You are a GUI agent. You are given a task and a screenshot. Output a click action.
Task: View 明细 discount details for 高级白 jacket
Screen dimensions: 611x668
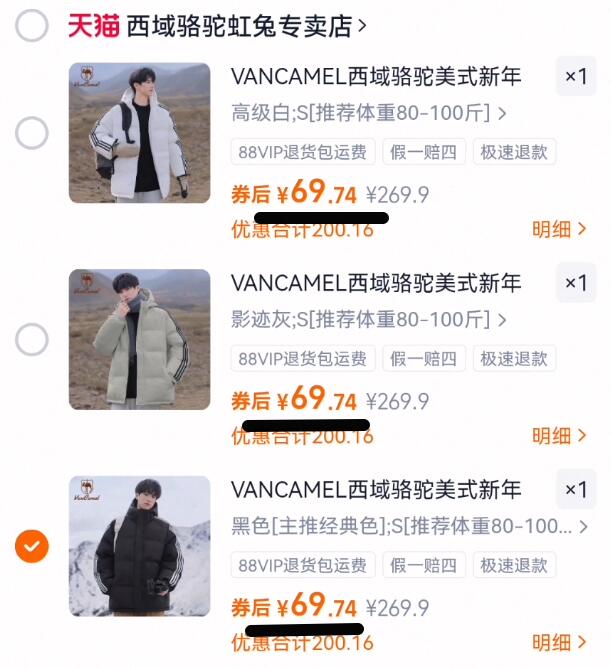tap(558, 229)
